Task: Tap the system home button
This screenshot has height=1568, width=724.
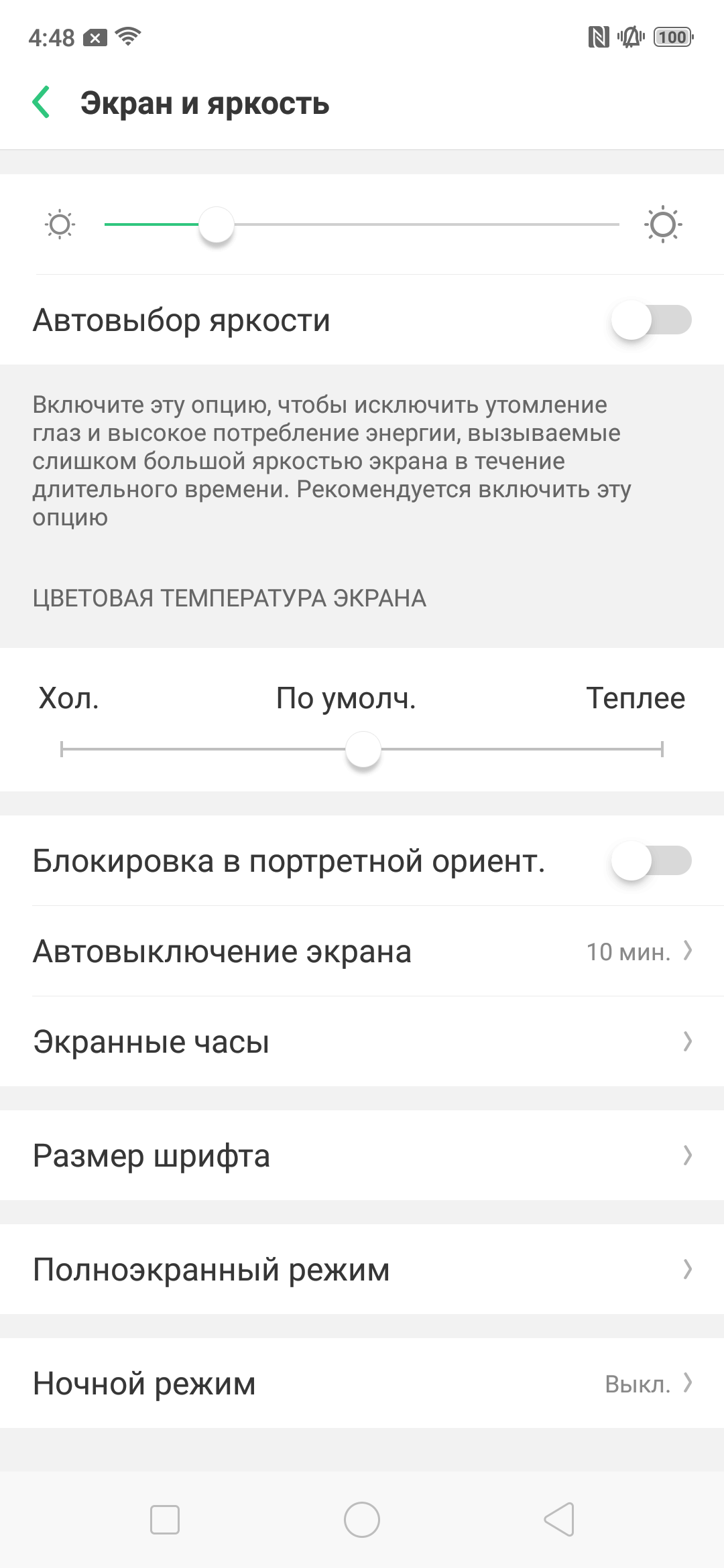Action: tap(362, 1519)
